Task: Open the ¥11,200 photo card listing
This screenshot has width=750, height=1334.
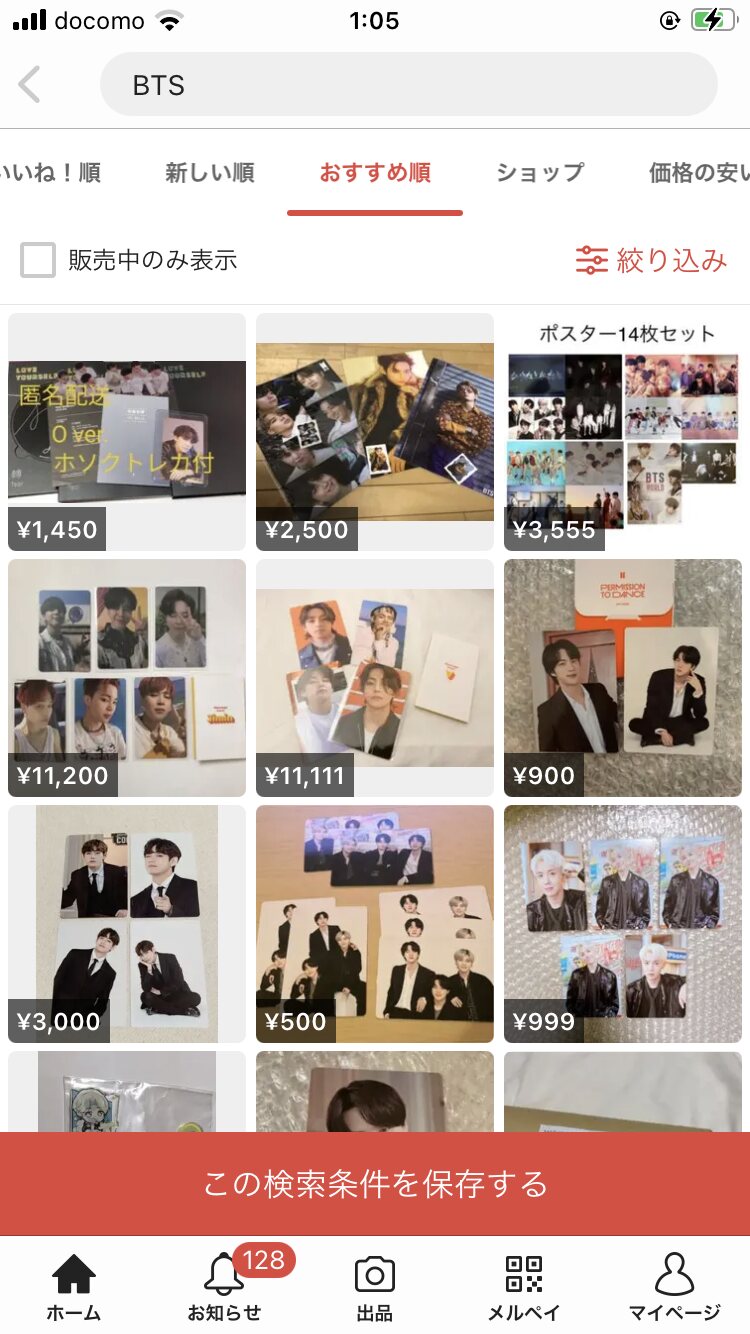Action: click(127, 678)
